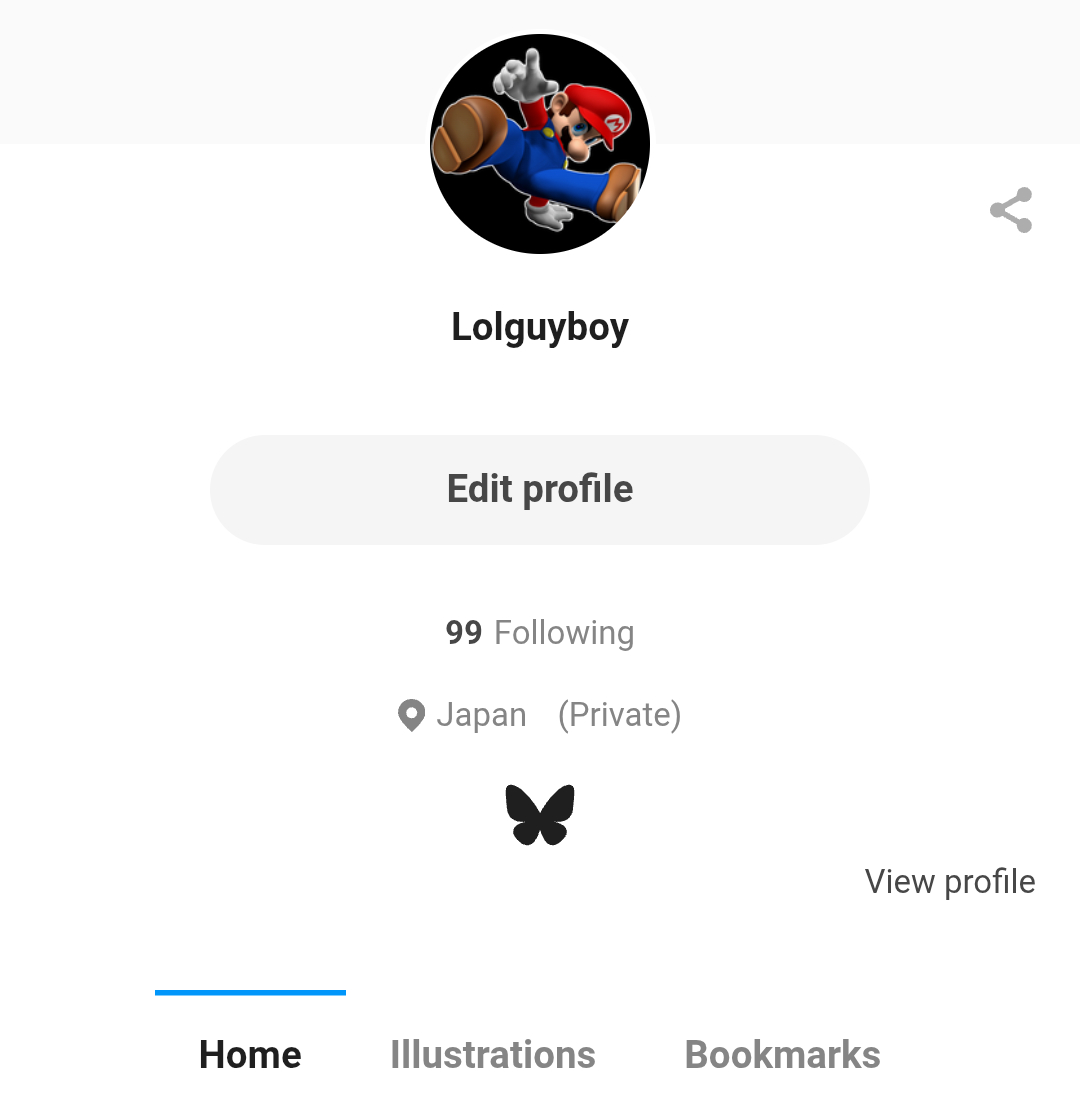1080x1119 pixels.
Task: Open the linked Bluesky butterfly icon
Action: pos(540,815)
